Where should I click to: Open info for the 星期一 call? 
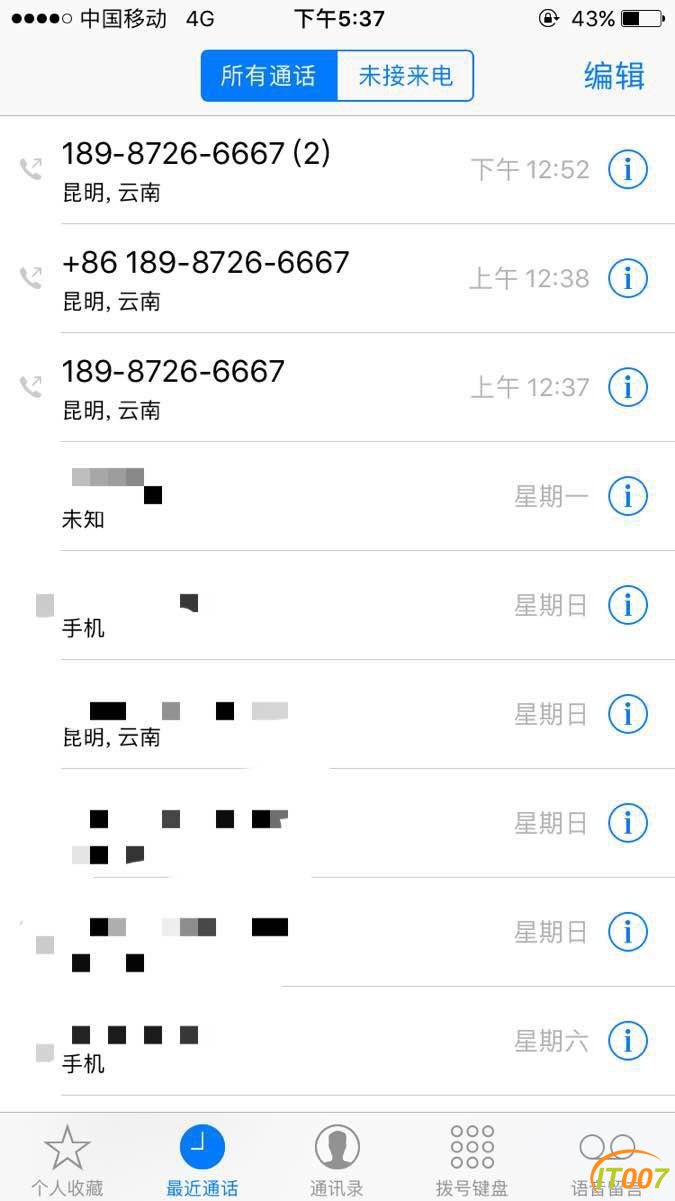coord(628,495)
